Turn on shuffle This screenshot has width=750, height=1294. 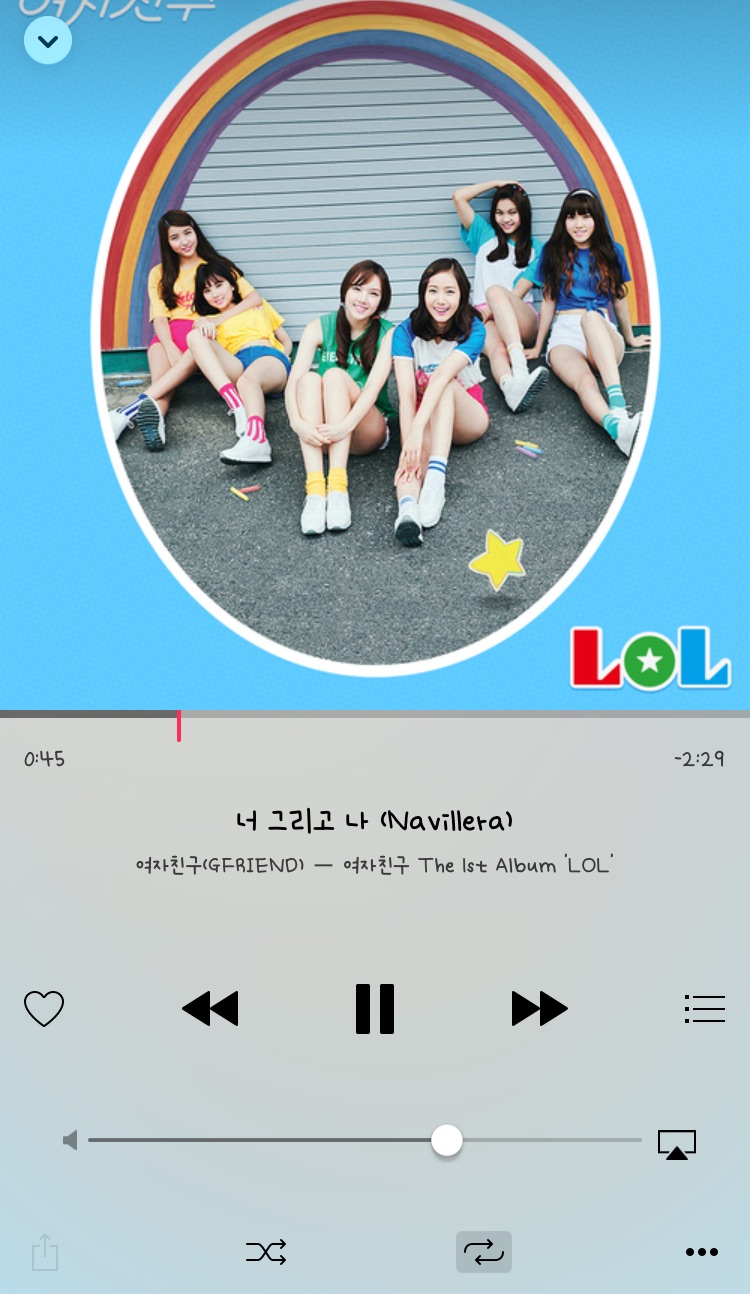pos(266,1251)
